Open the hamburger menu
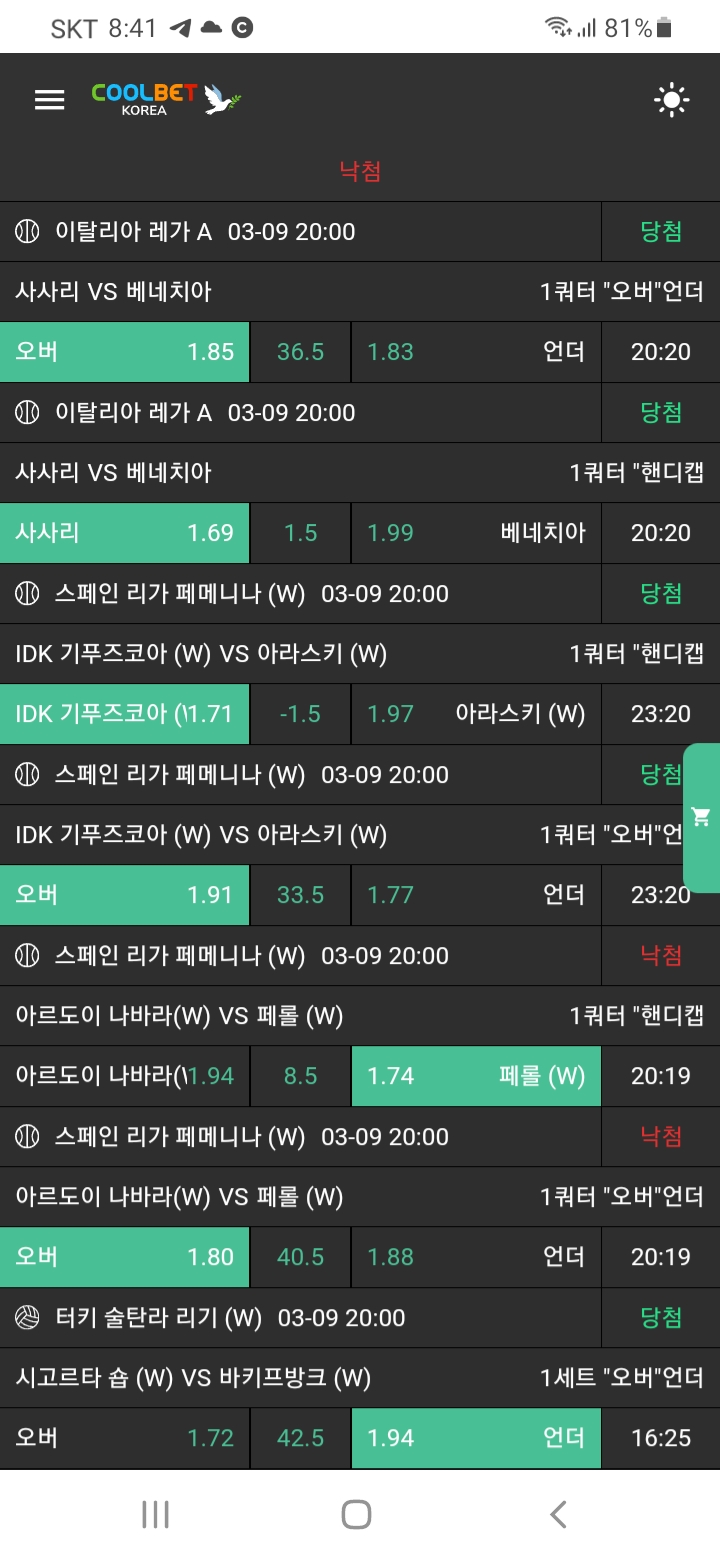The width and height of the screenshot is (720, 1560). tap(49, 99)
